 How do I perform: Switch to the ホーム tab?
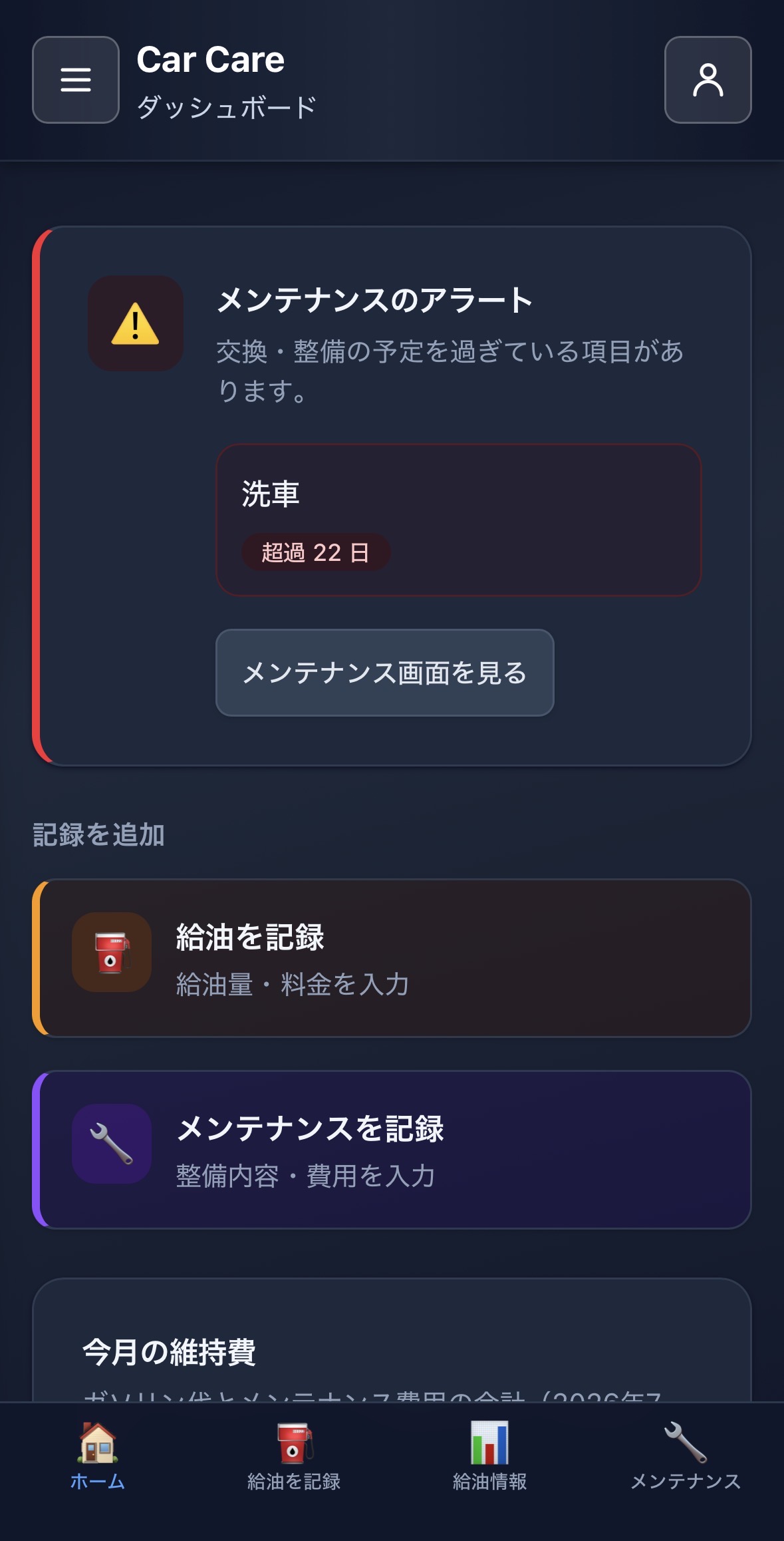tap(98, 1457)
